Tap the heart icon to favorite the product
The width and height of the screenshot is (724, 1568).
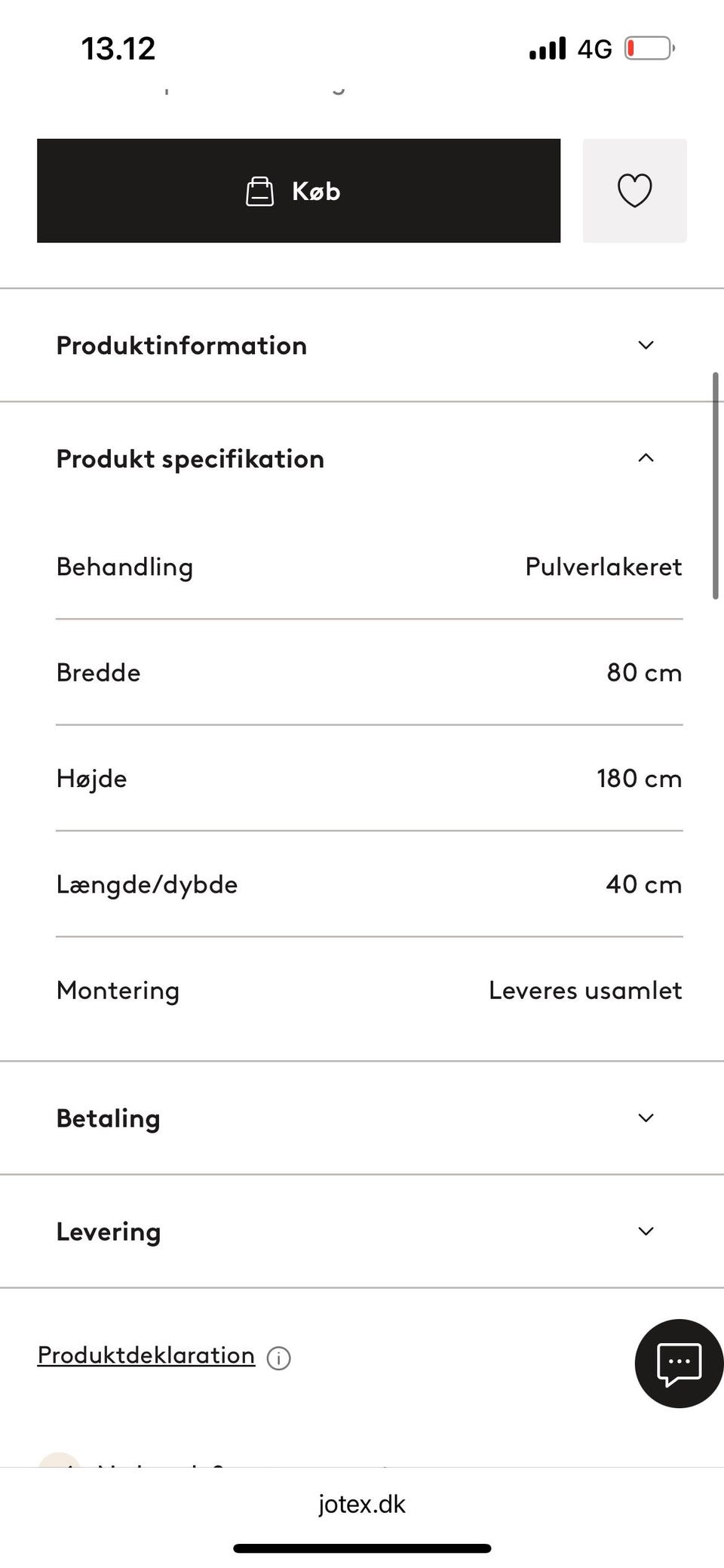tap(634, 191)
